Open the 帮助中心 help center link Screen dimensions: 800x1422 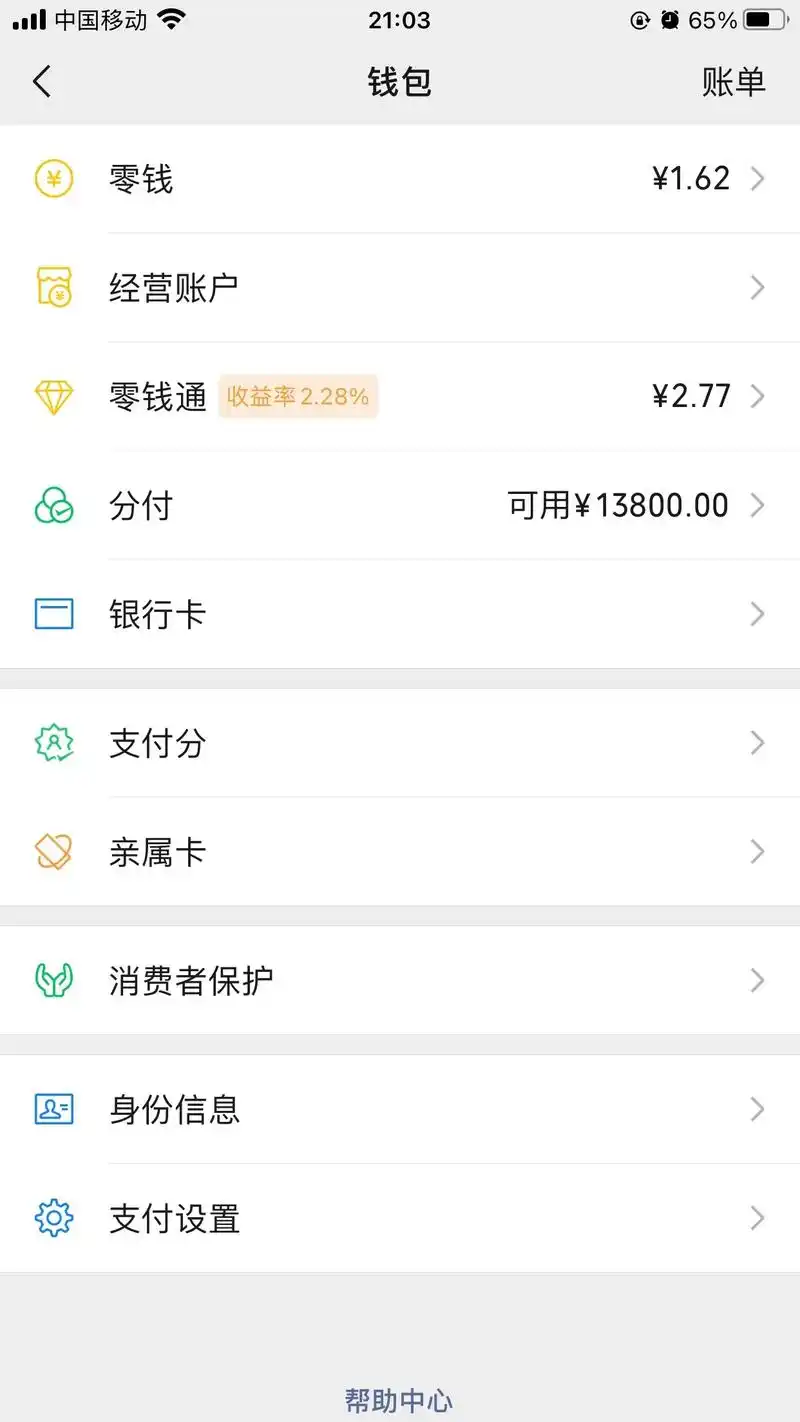click(399, 1400)
